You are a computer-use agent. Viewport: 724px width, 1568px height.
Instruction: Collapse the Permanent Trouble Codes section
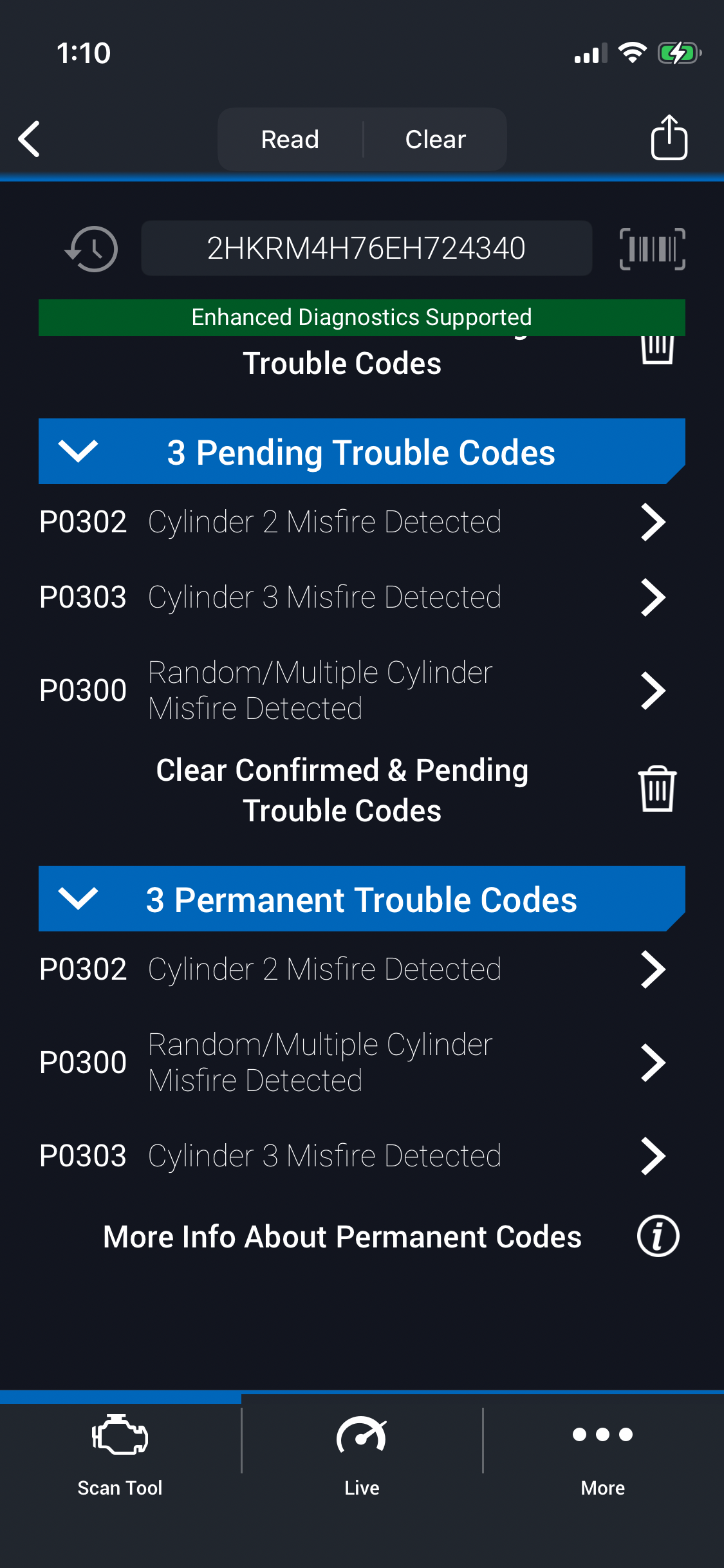tap(79, 899)
